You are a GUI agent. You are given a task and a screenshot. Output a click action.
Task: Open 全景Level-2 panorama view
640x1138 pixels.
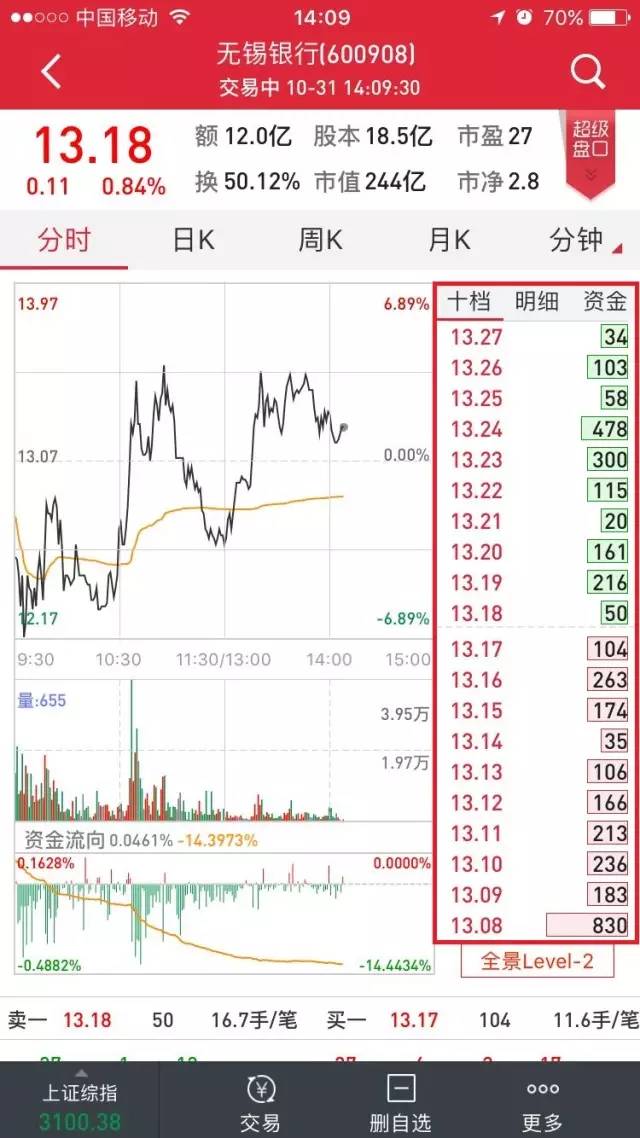coord(537,961)
